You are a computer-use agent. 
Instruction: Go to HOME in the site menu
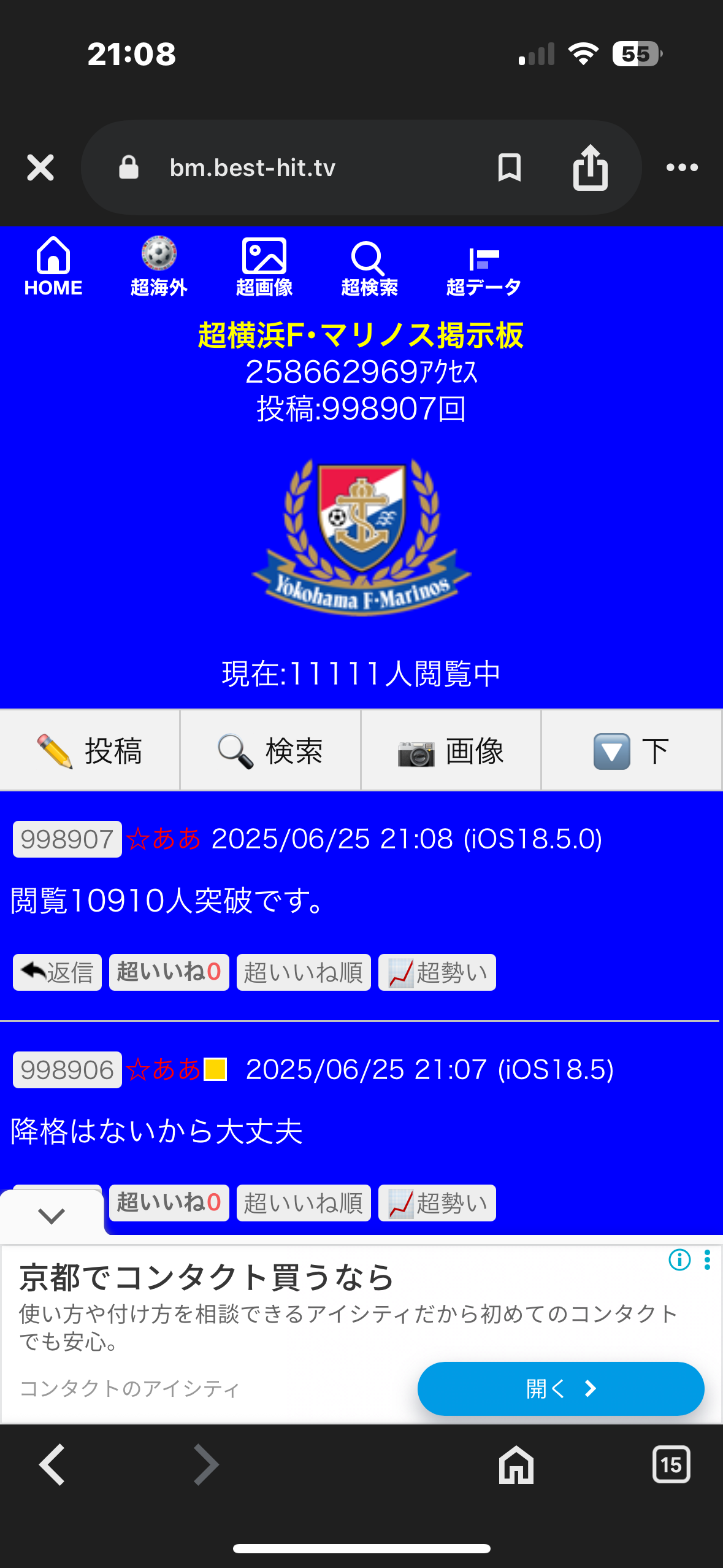click(x=53, y=267)
